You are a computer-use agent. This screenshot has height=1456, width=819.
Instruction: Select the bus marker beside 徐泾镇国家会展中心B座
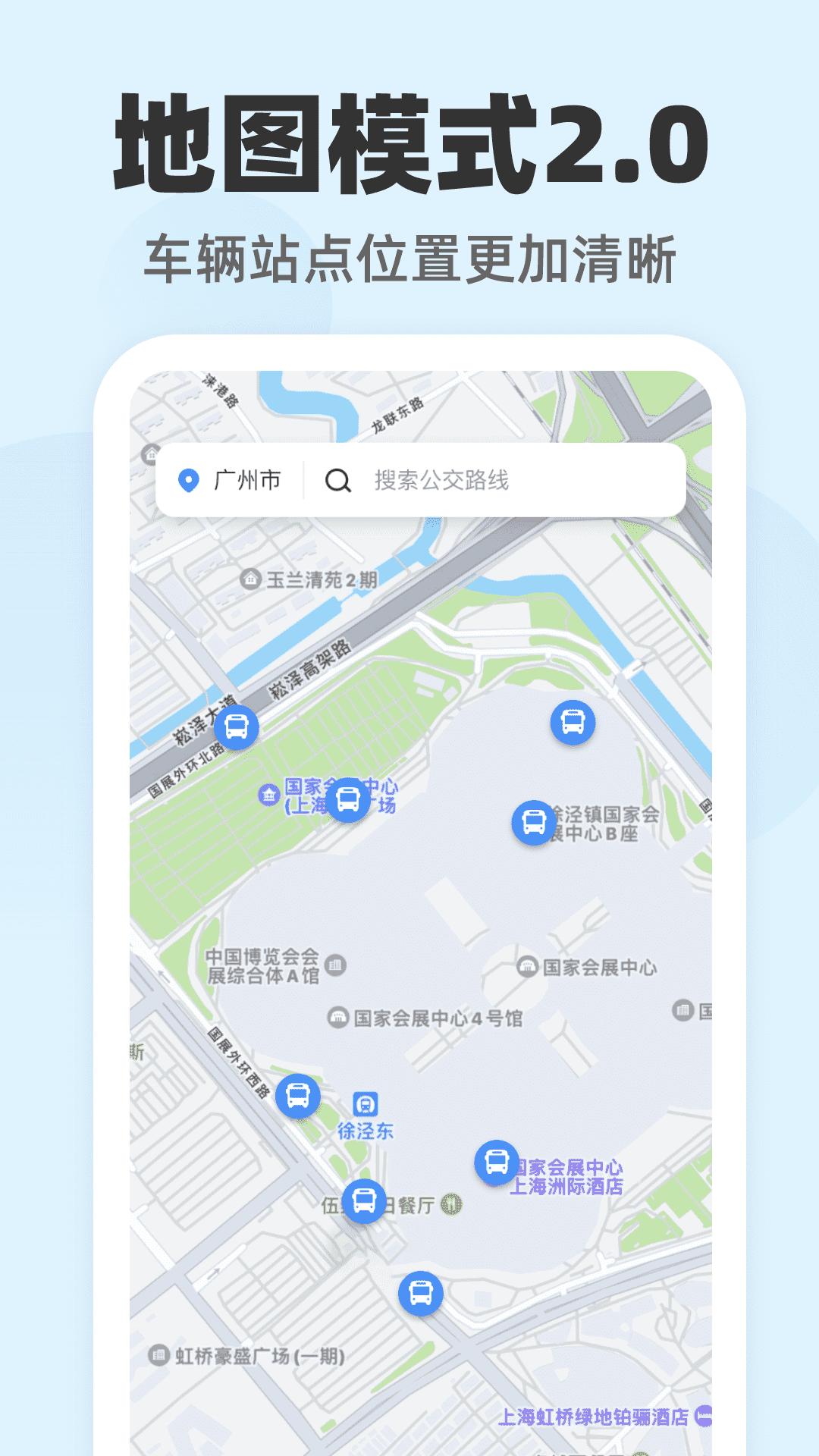tap(533, 821)
